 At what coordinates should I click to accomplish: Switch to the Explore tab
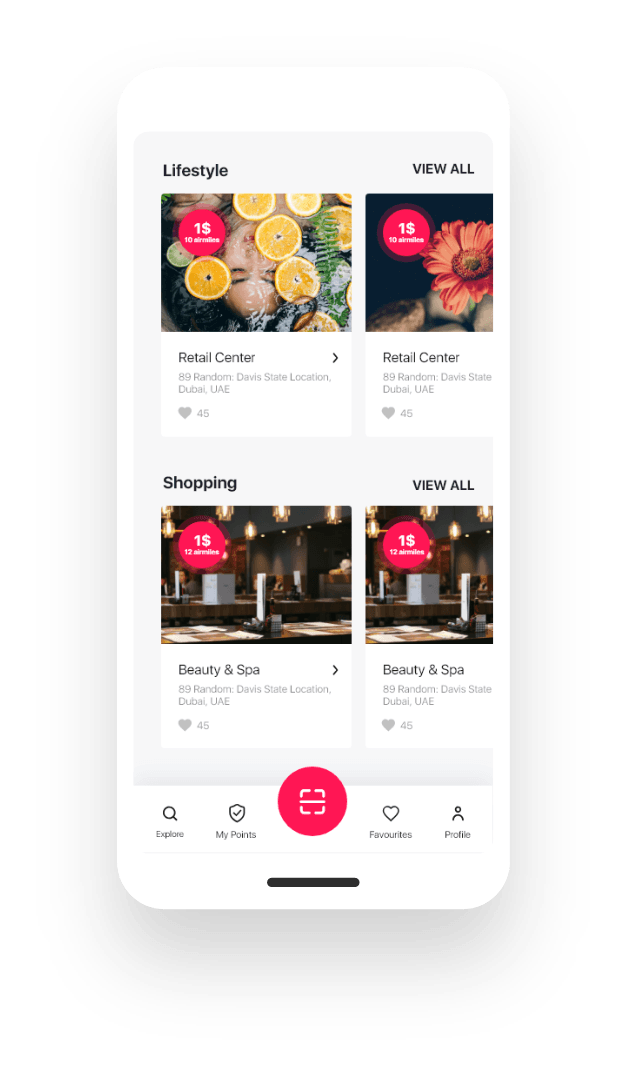coord(170,822)
